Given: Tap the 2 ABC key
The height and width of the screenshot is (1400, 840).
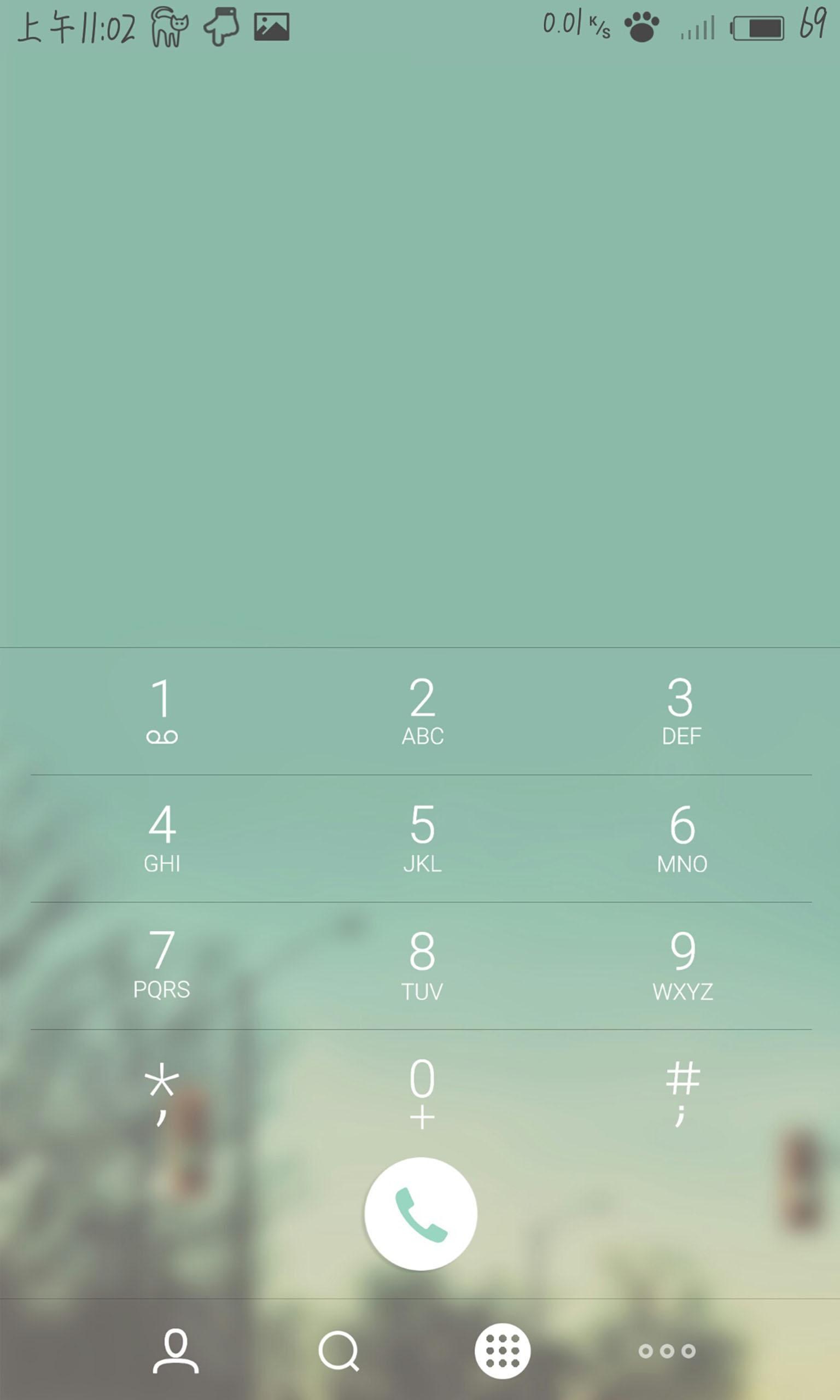Looking at the screenshot, I should point(422,711).
